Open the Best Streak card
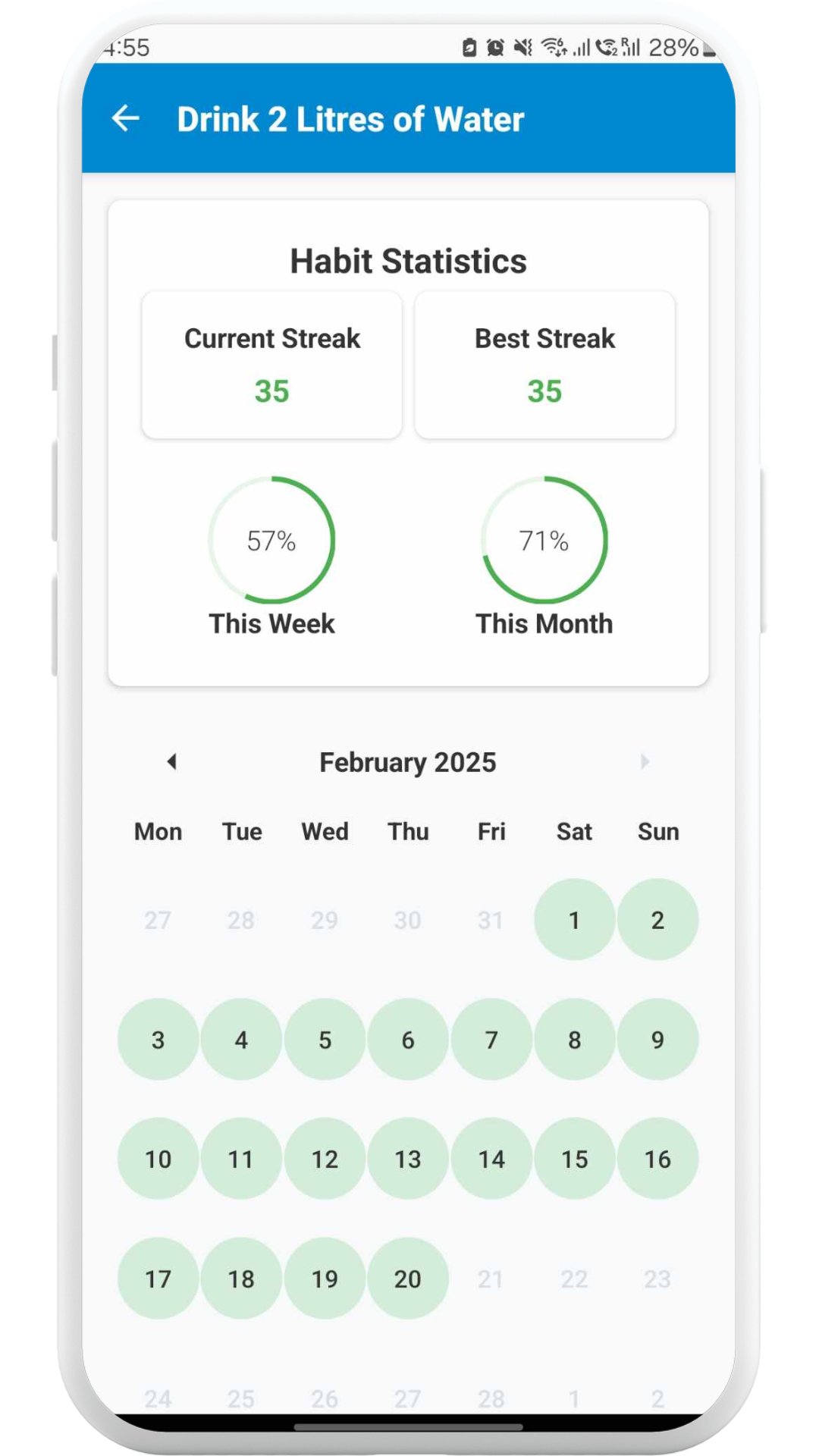 pos(544,365)
